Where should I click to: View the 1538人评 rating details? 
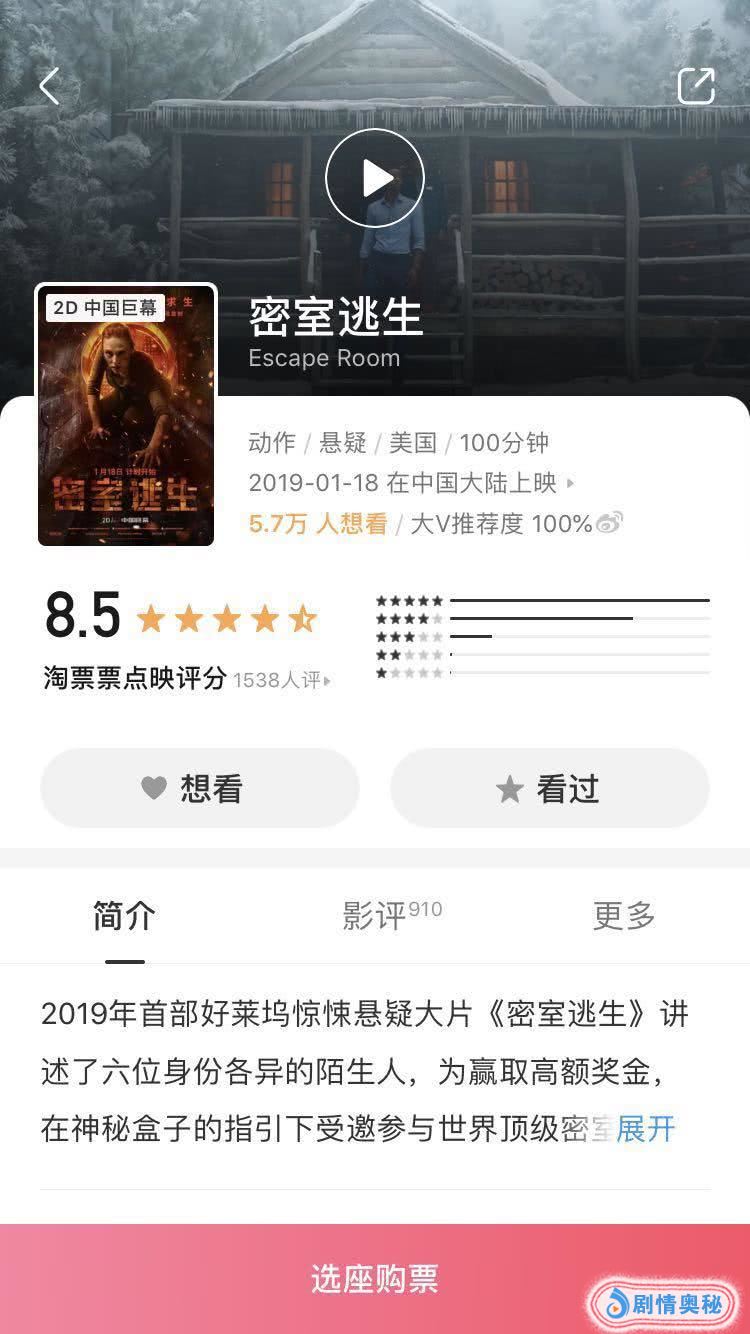point(281,680)
